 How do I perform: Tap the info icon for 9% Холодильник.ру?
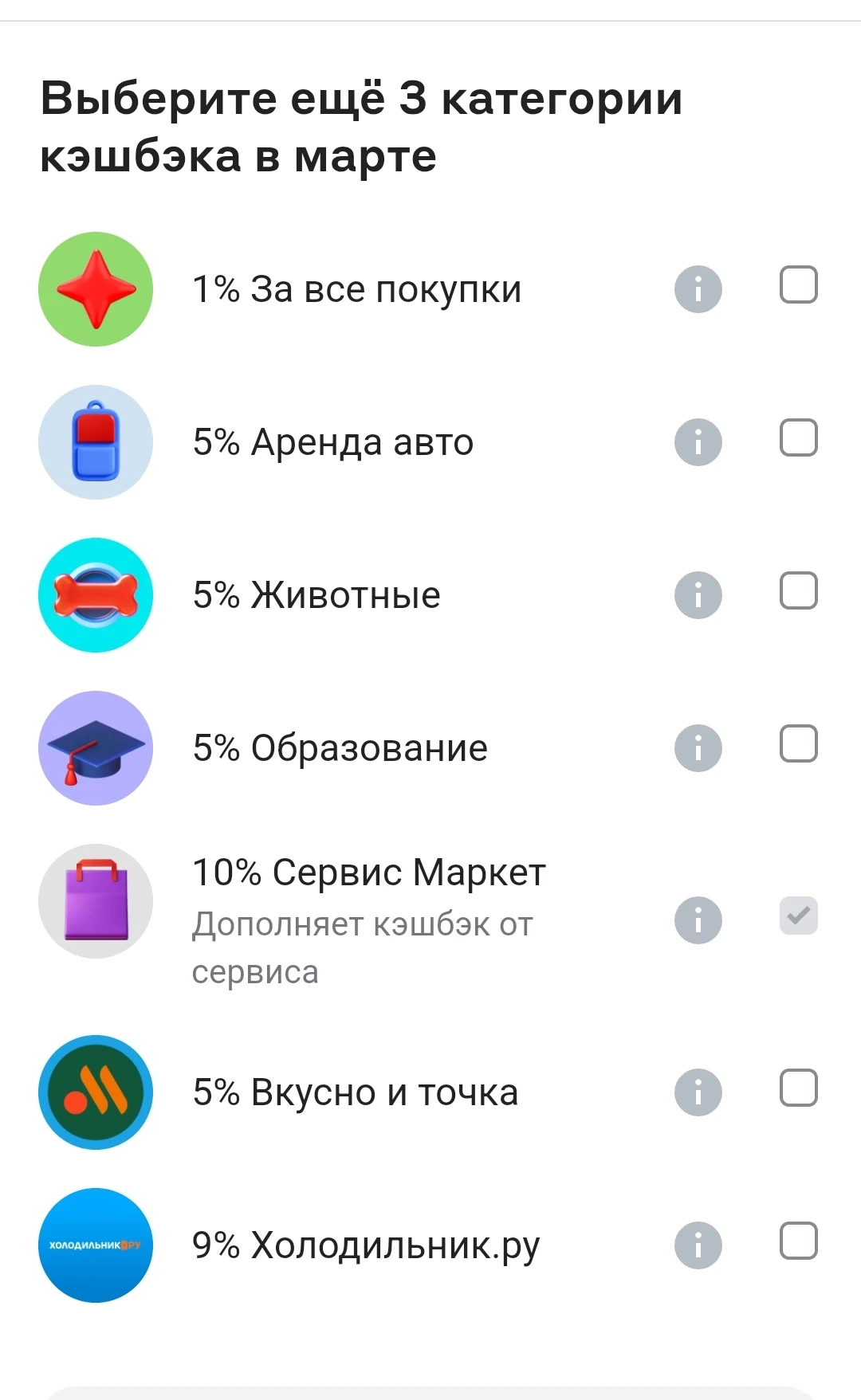click(x=698, y=1245)
